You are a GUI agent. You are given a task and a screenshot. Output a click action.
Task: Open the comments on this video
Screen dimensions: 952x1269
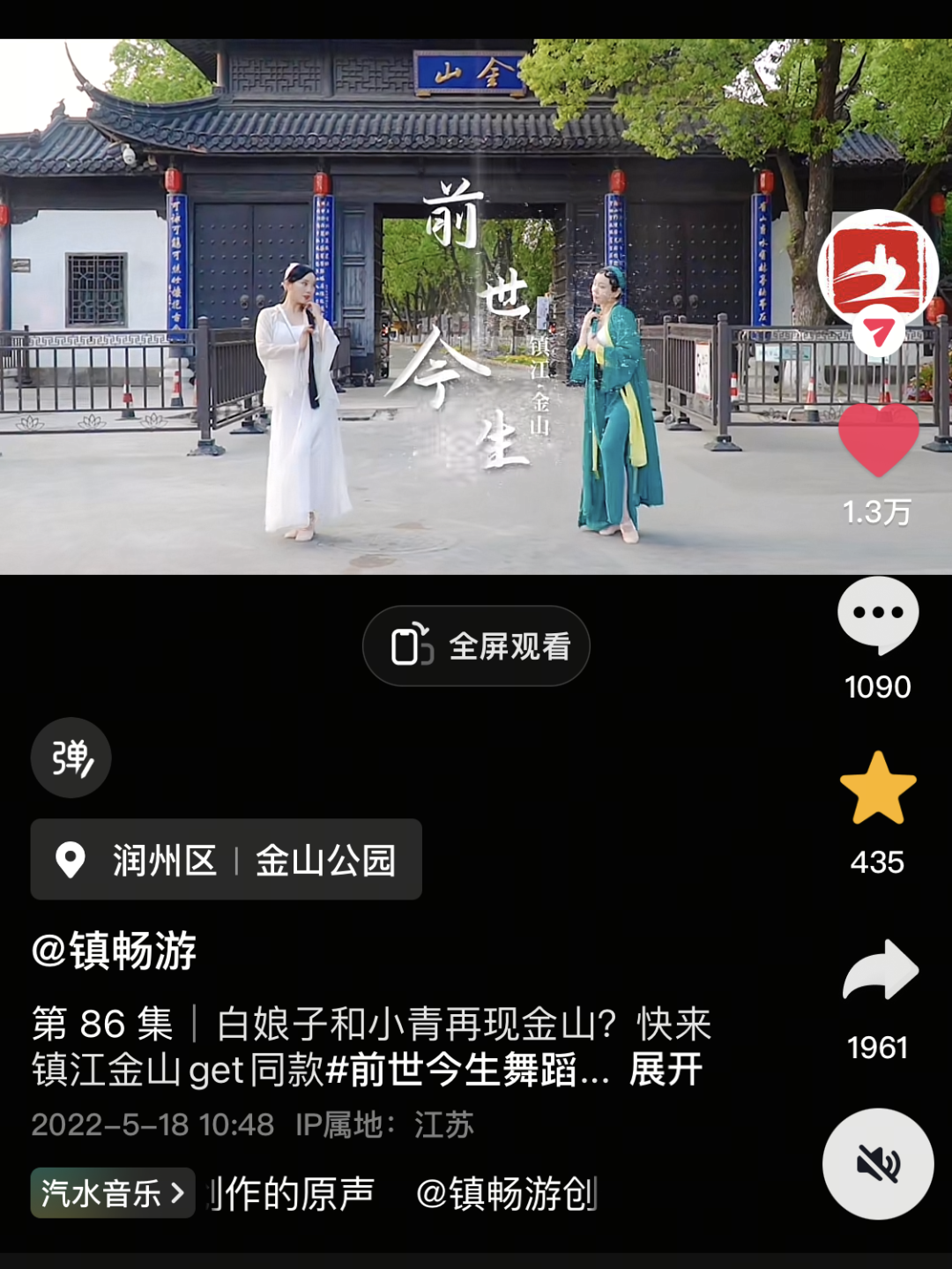coord(878,615)
